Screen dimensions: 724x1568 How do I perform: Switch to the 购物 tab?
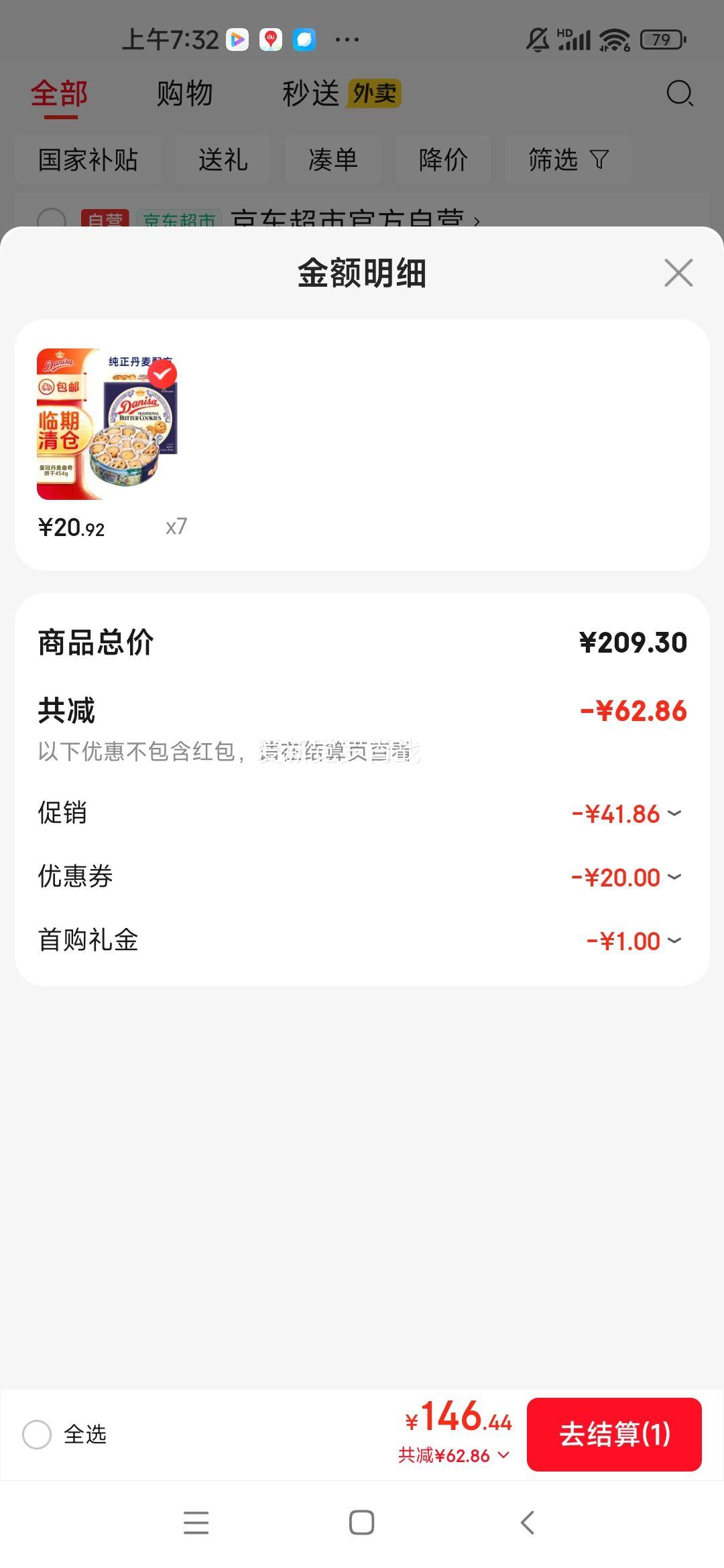point(184,94)
